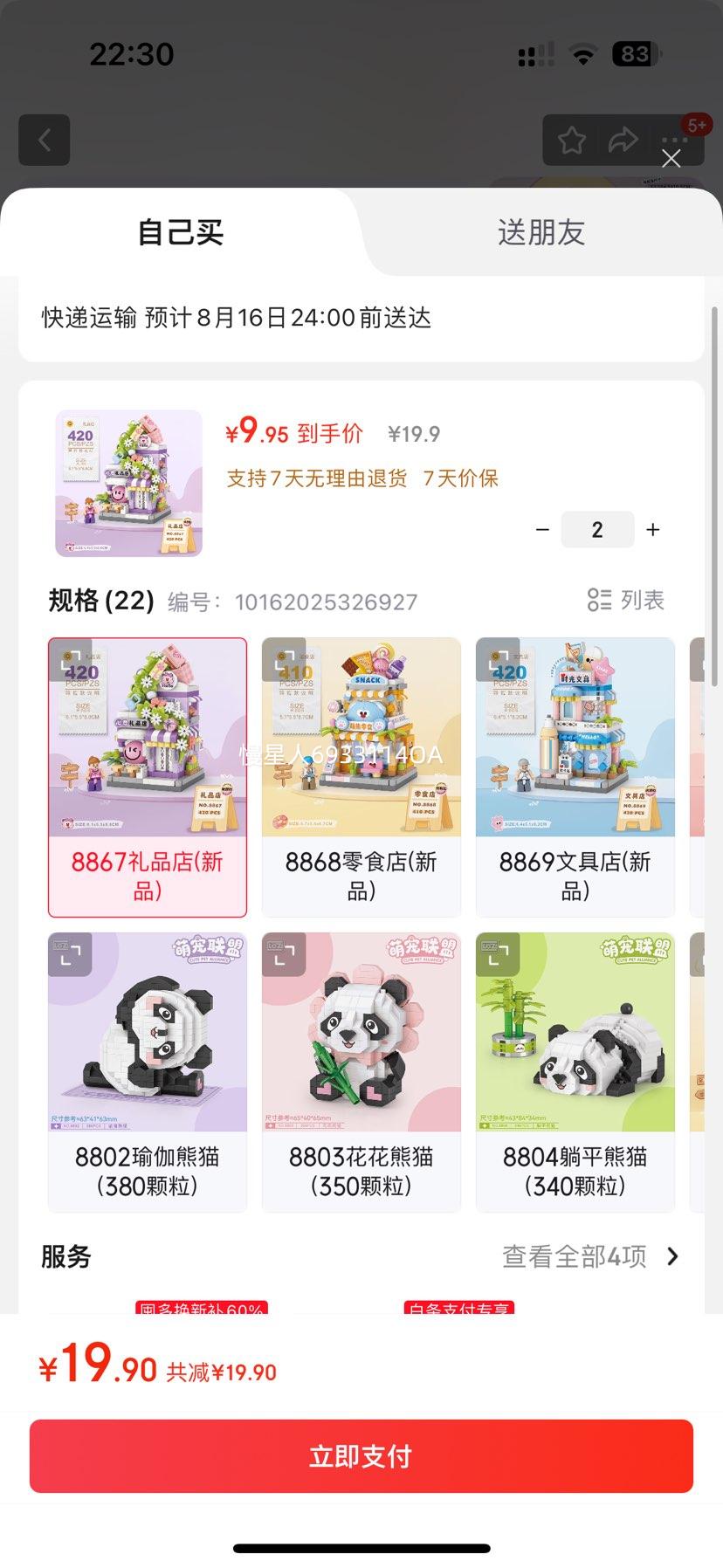Tap the product thumbnail next to the price

click(x=127, y=484)
